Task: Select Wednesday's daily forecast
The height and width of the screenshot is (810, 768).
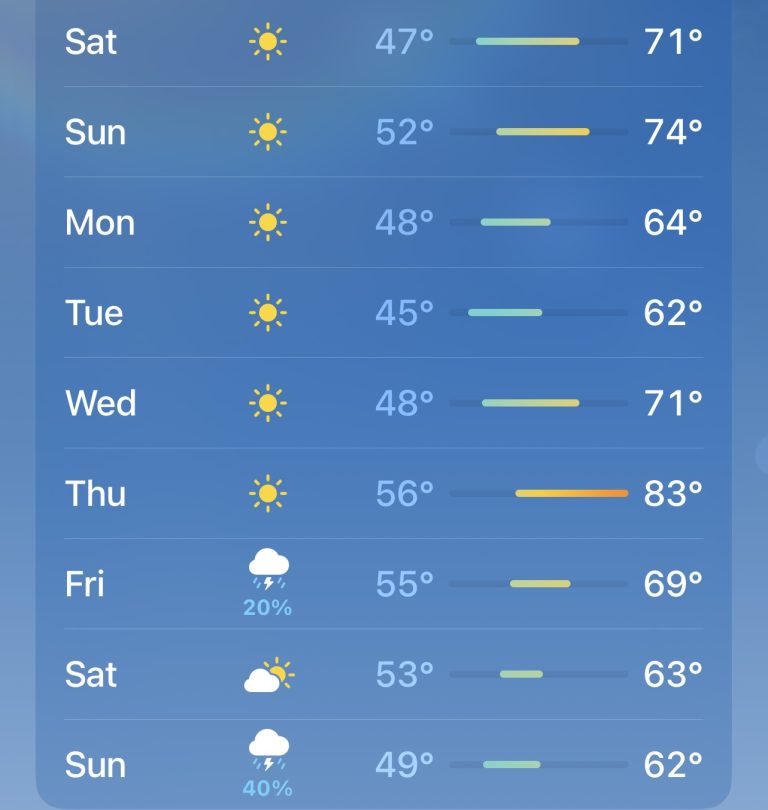Action: tap(383, 403)
